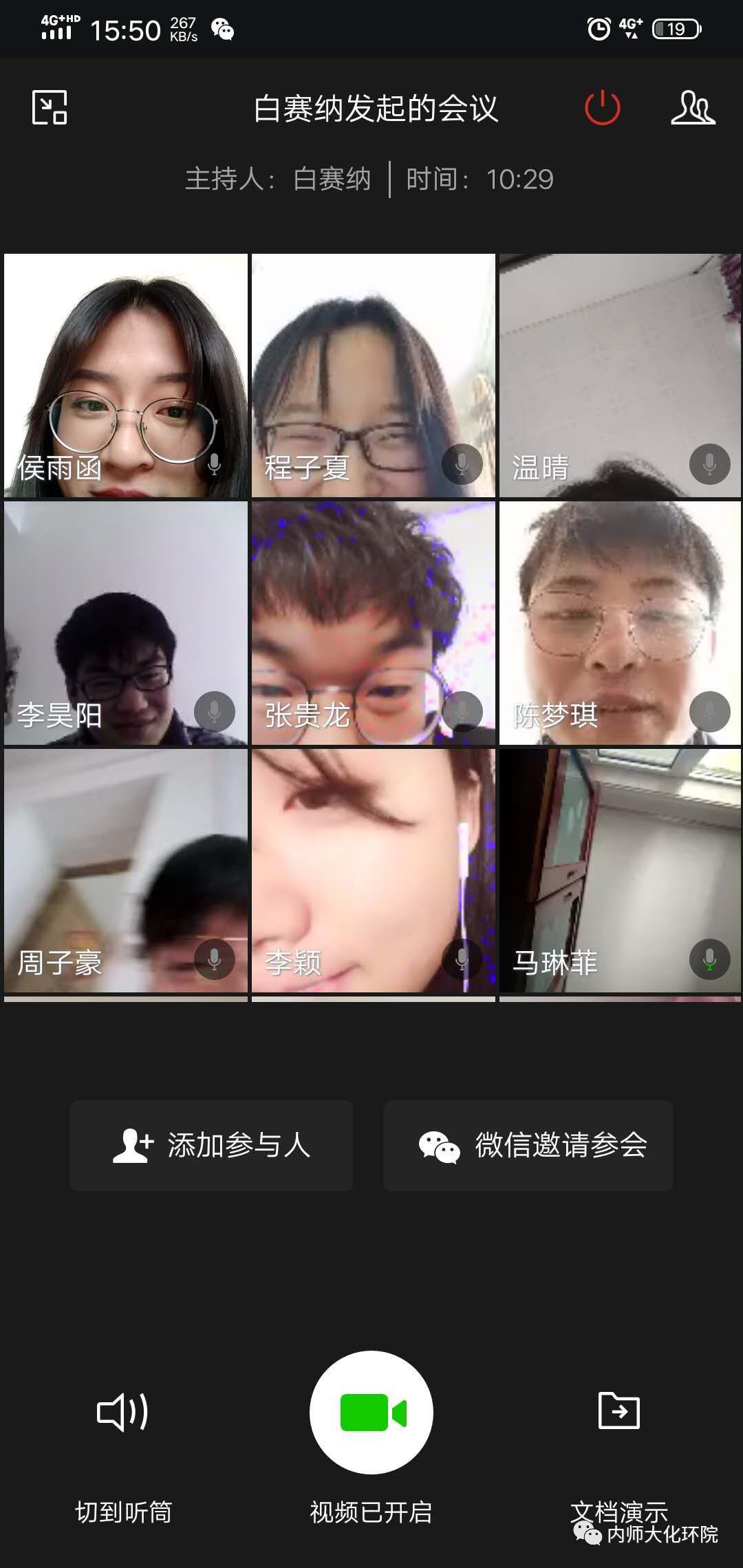Viewport: 743px width, 1568px height.
Task: Minimize the meeting window
Action: pos(50,107)
